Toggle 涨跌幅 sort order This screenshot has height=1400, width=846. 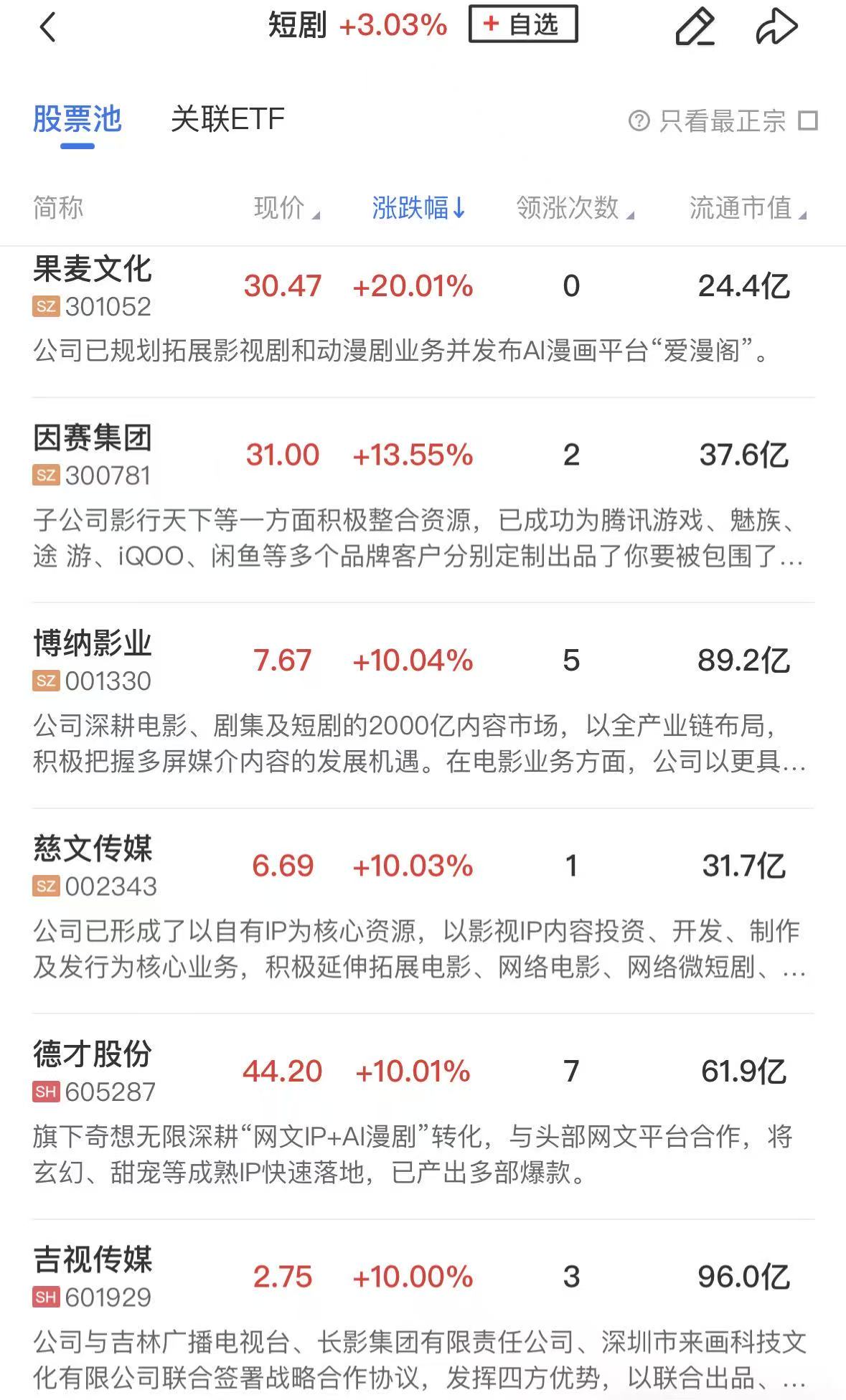[x=419, y=208]
